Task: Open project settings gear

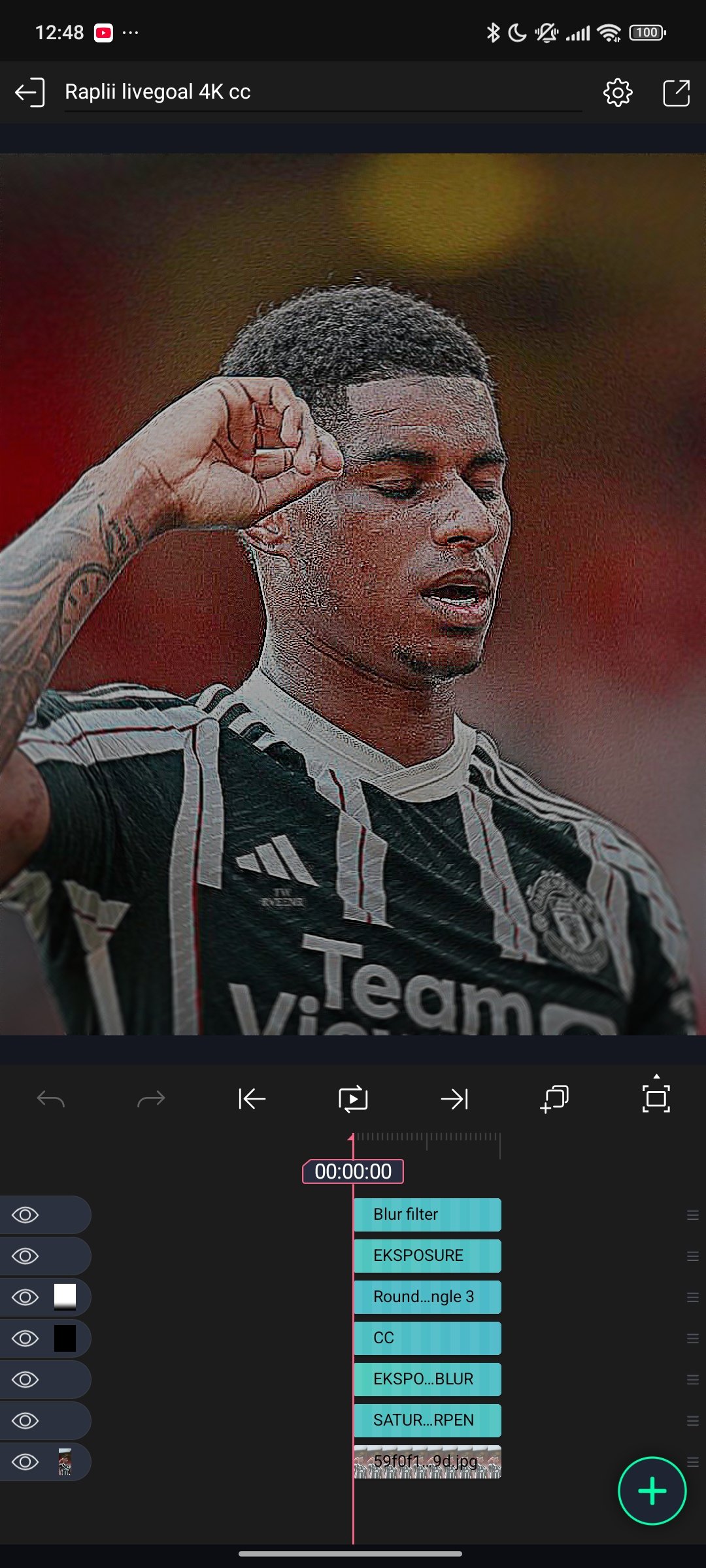Action: pyautogui.click(x=617, y=92)
